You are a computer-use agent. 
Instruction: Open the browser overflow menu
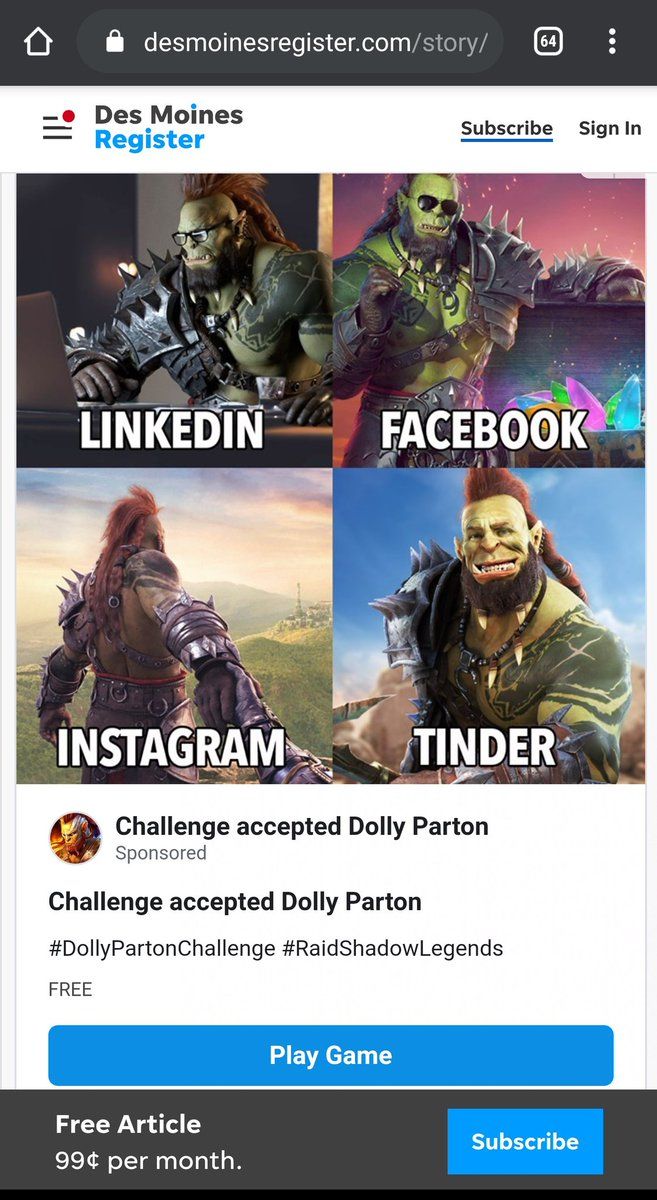[612, 42]
